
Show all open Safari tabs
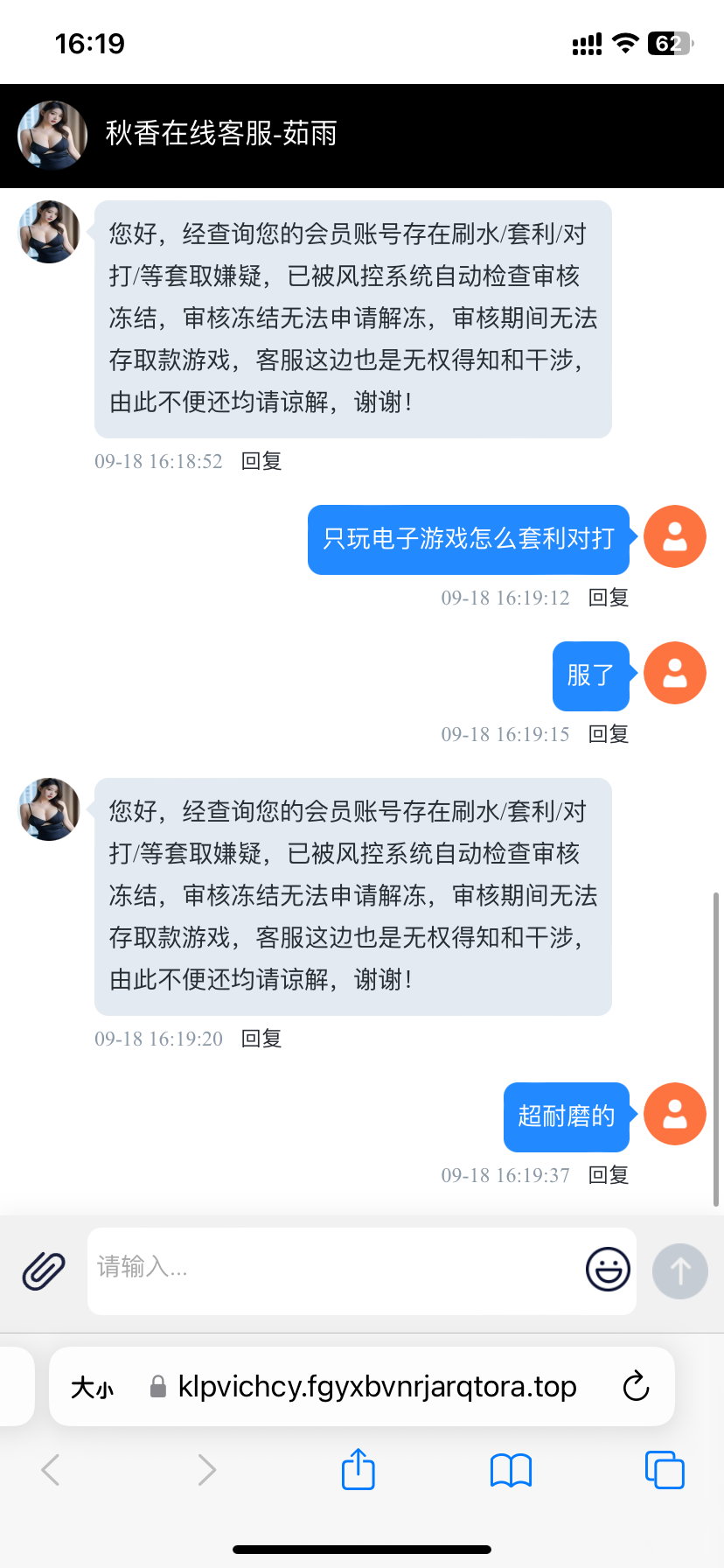(664, 1470)
